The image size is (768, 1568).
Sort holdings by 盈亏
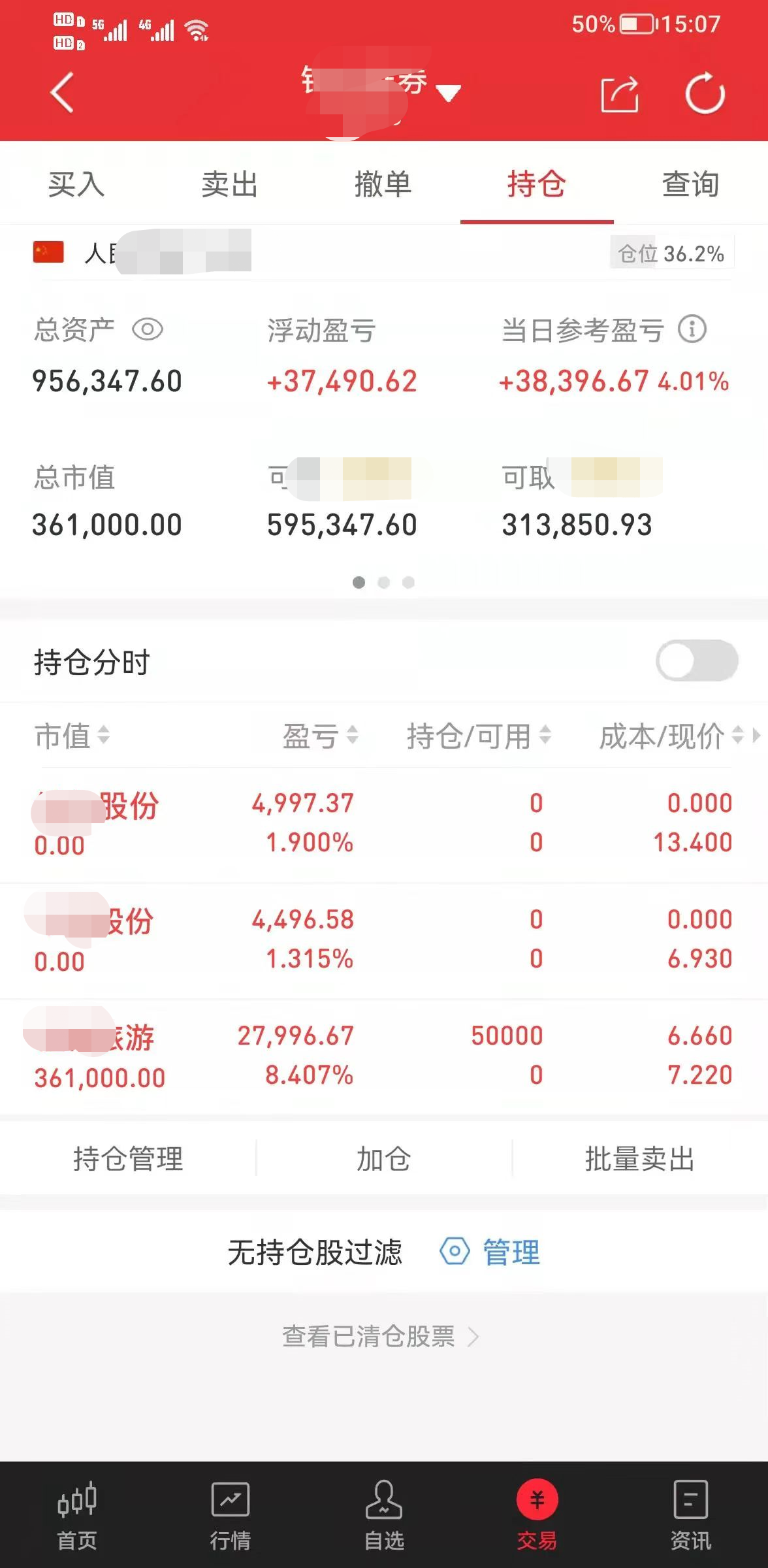coord(320,736)
